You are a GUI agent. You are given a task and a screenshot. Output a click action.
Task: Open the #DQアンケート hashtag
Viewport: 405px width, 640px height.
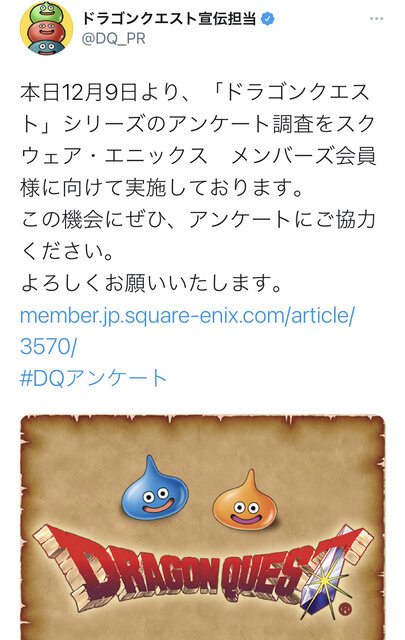pyautogui.click(x=93, y=378)
